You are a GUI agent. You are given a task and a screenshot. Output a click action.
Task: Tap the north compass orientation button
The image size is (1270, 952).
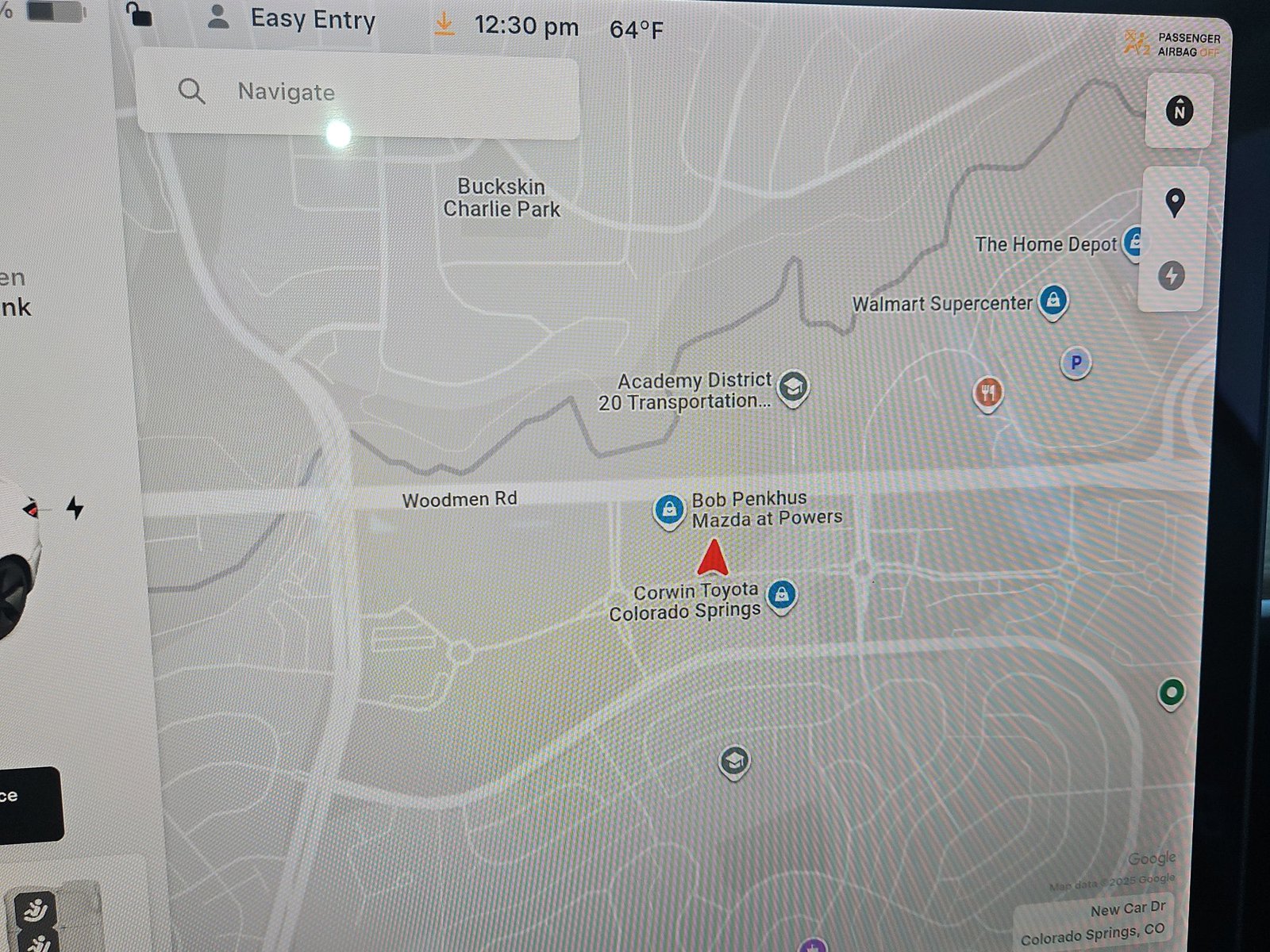[1179, 111]
